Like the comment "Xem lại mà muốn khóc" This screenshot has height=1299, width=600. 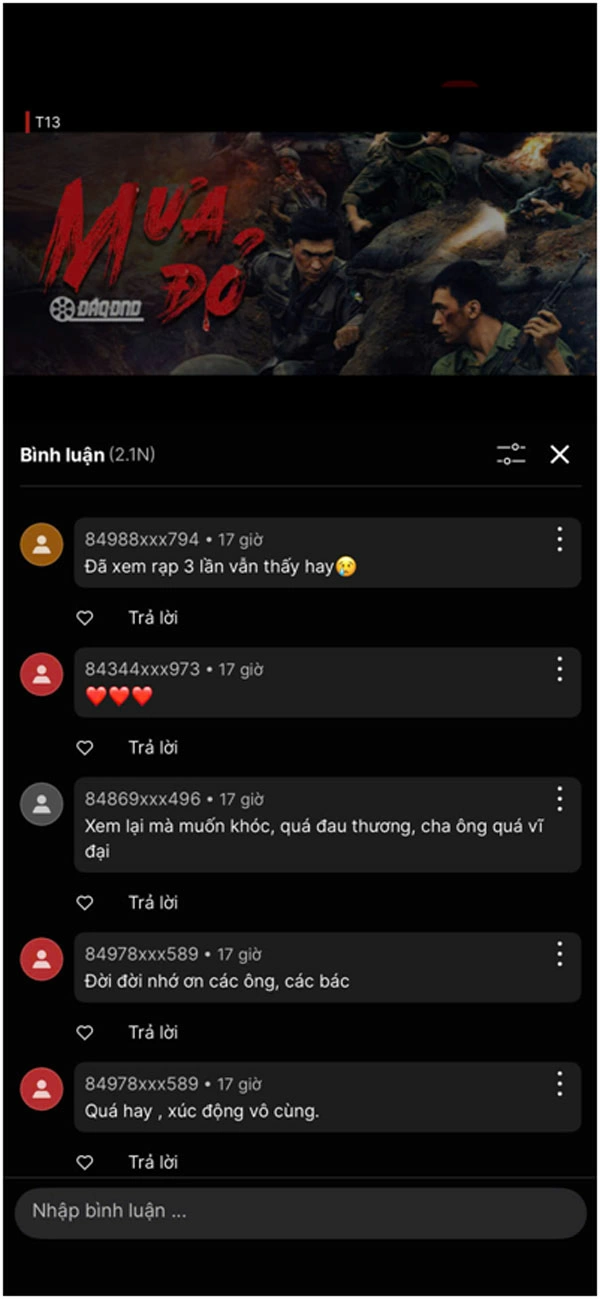point(85,902)
